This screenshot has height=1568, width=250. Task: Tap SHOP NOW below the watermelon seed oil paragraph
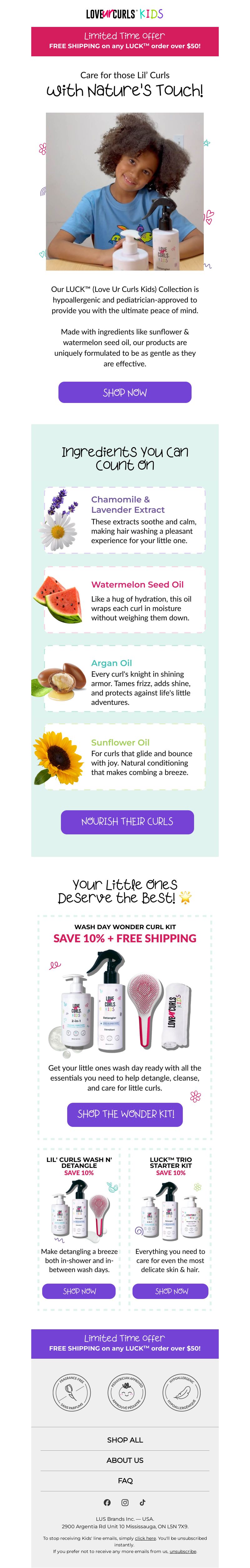[125, 393]
